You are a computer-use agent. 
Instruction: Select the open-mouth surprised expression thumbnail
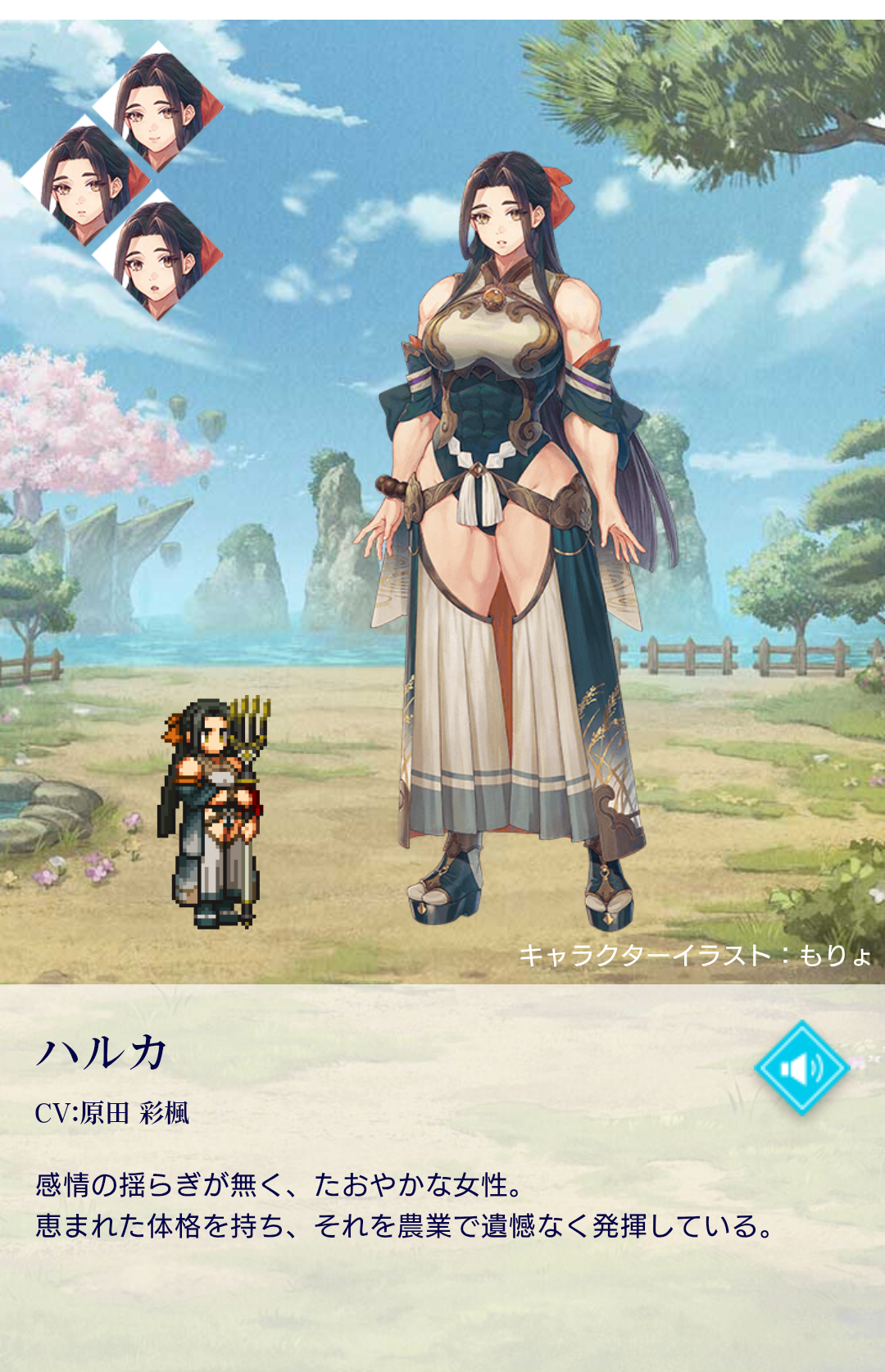click(159, 257)
